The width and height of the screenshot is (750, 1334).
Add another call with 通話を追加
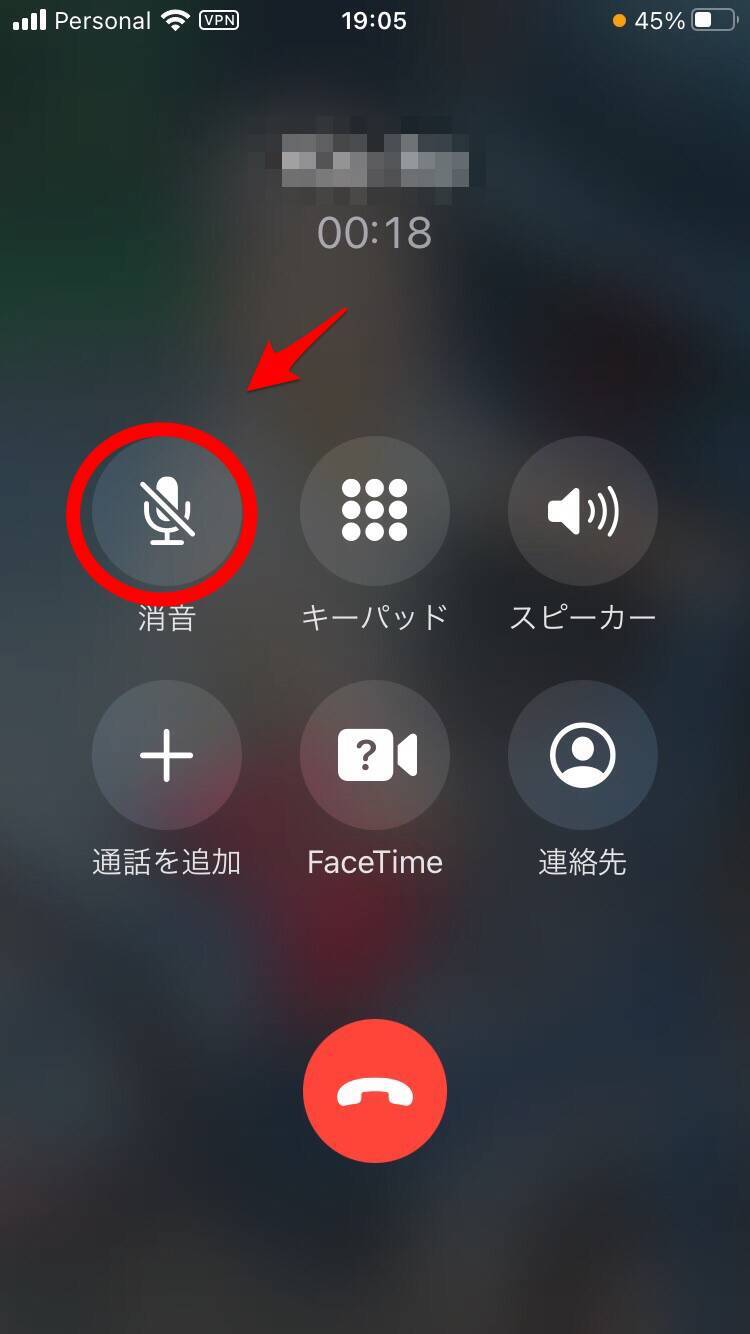coord(167,756)
